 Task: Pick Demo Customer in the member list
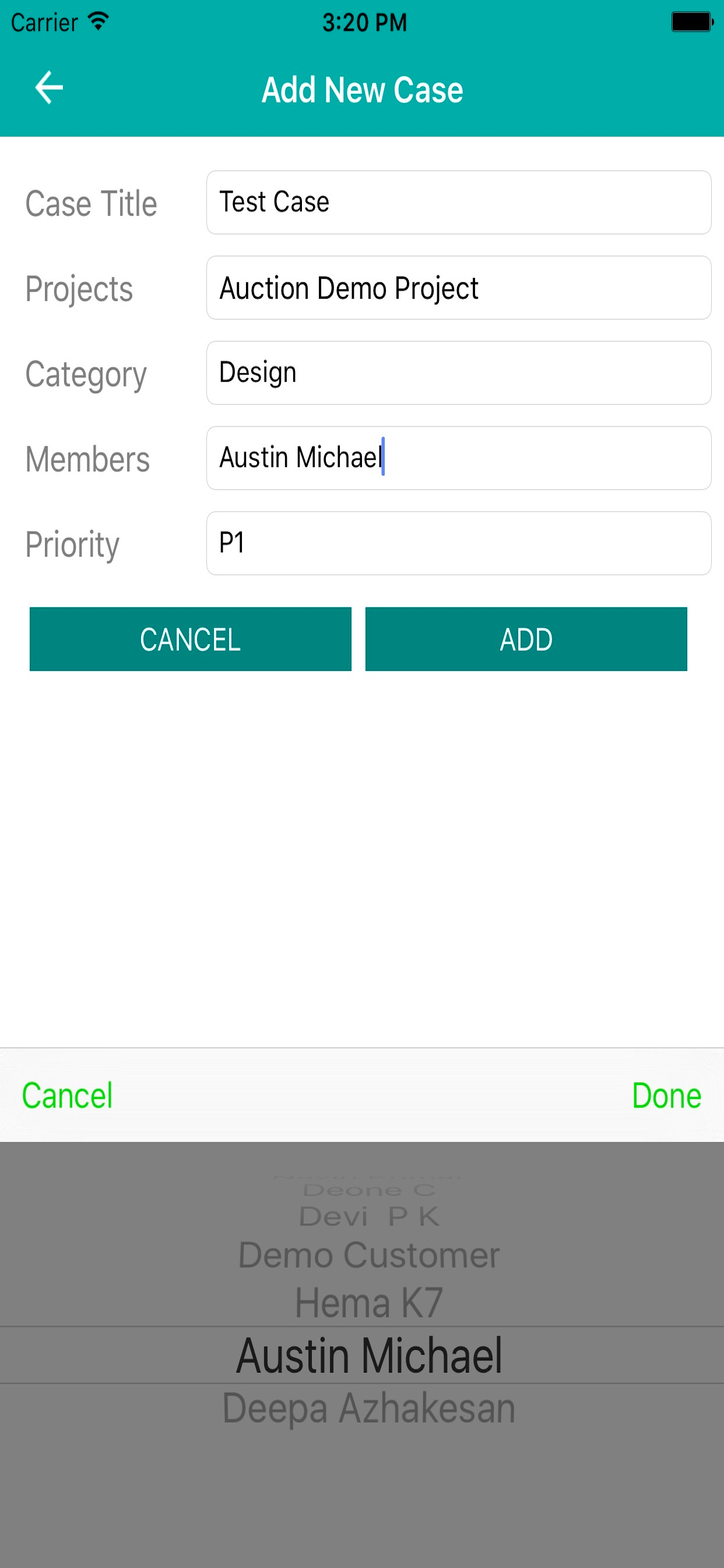(368, 1255)
